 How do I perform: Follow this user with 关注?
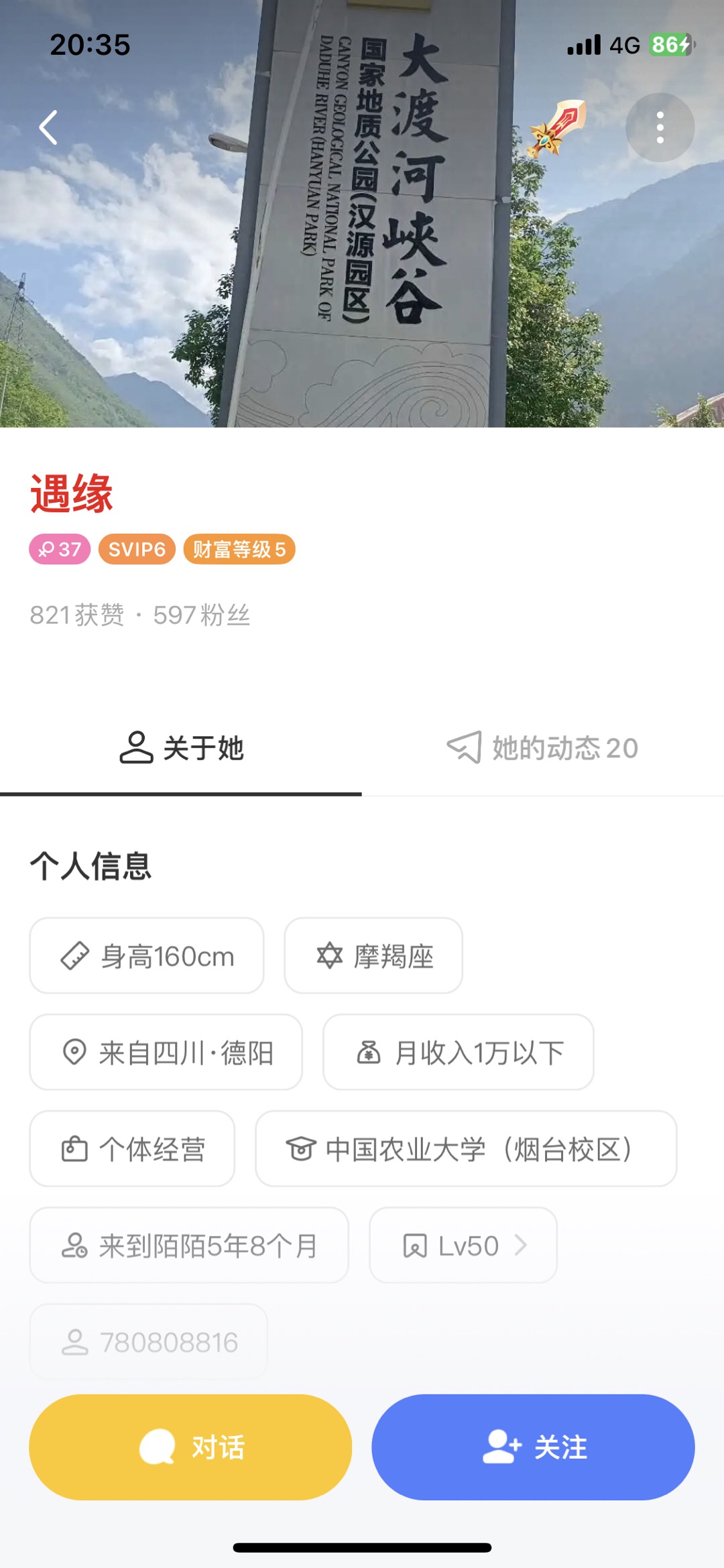point(534,1447)
